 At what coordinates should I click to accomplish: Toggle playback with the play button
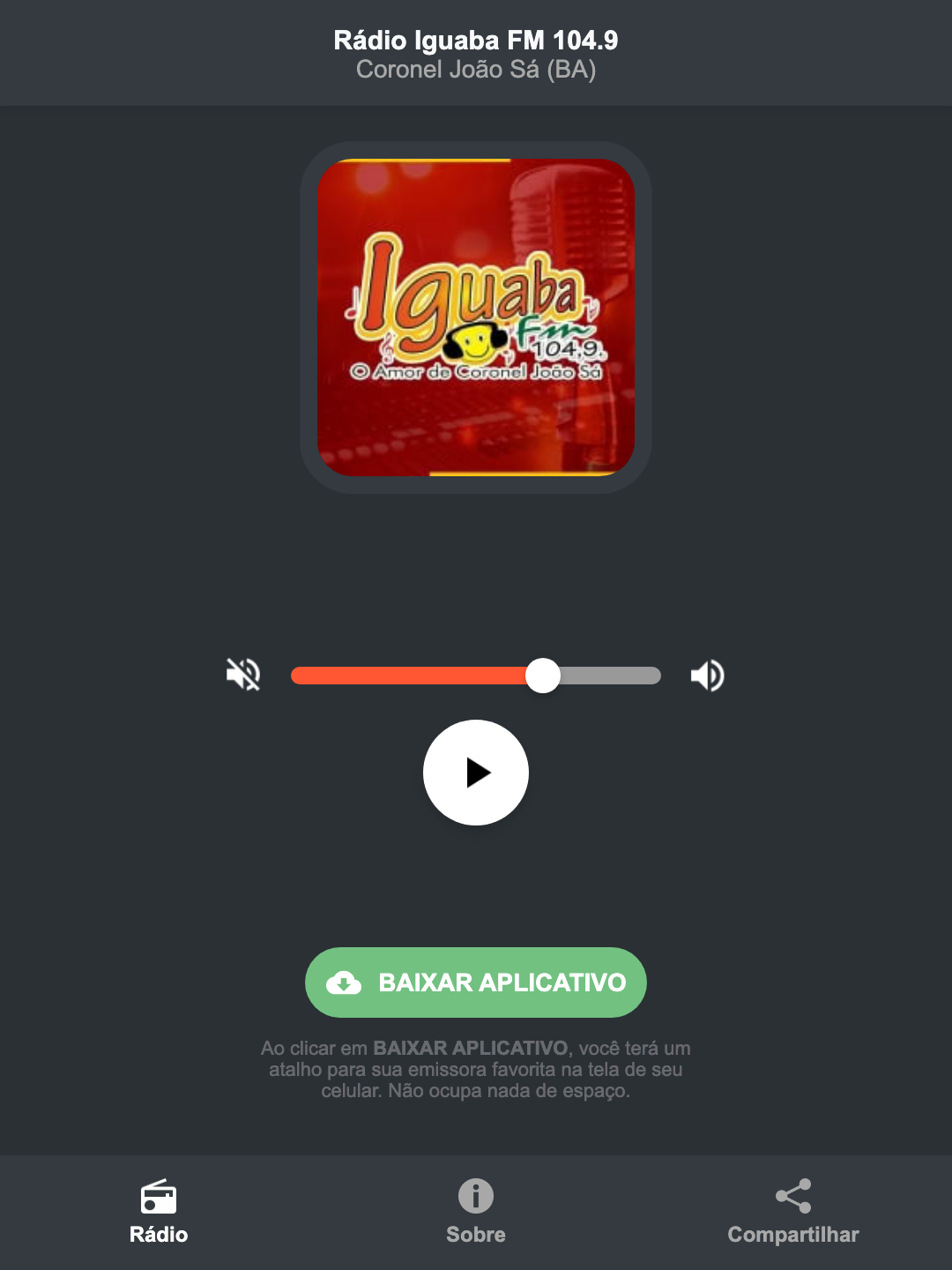475,773
